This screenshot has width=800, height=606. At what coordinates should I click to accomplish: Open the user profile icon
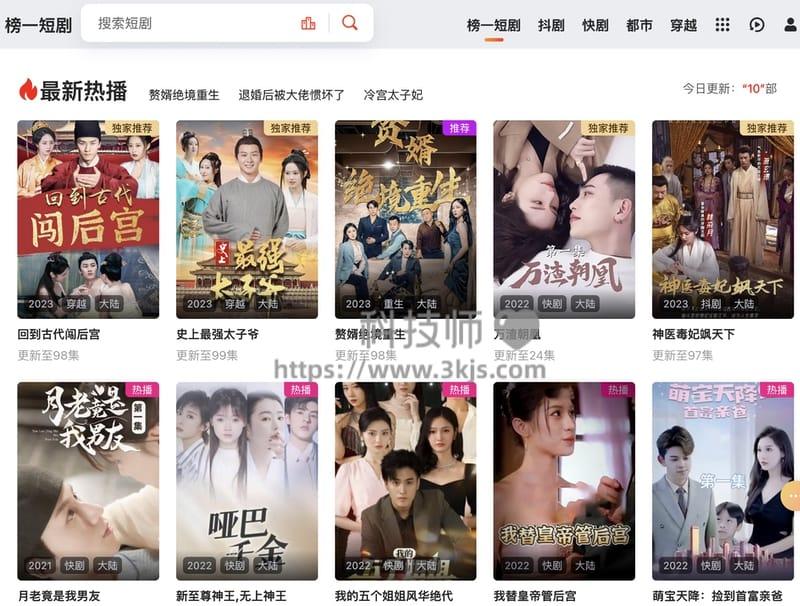pyautogui.click(x=790, y=25)
